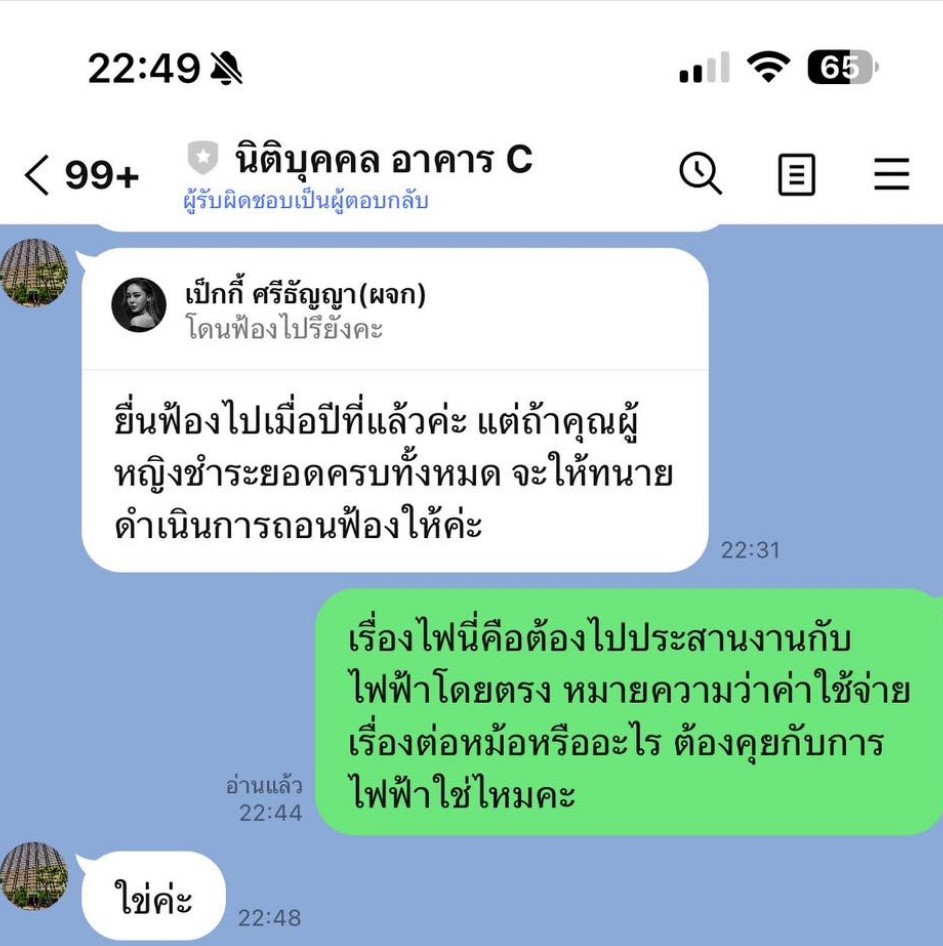Open the notes icon in header
Screen dimensions: 943x946
click(x=796, y=175)
